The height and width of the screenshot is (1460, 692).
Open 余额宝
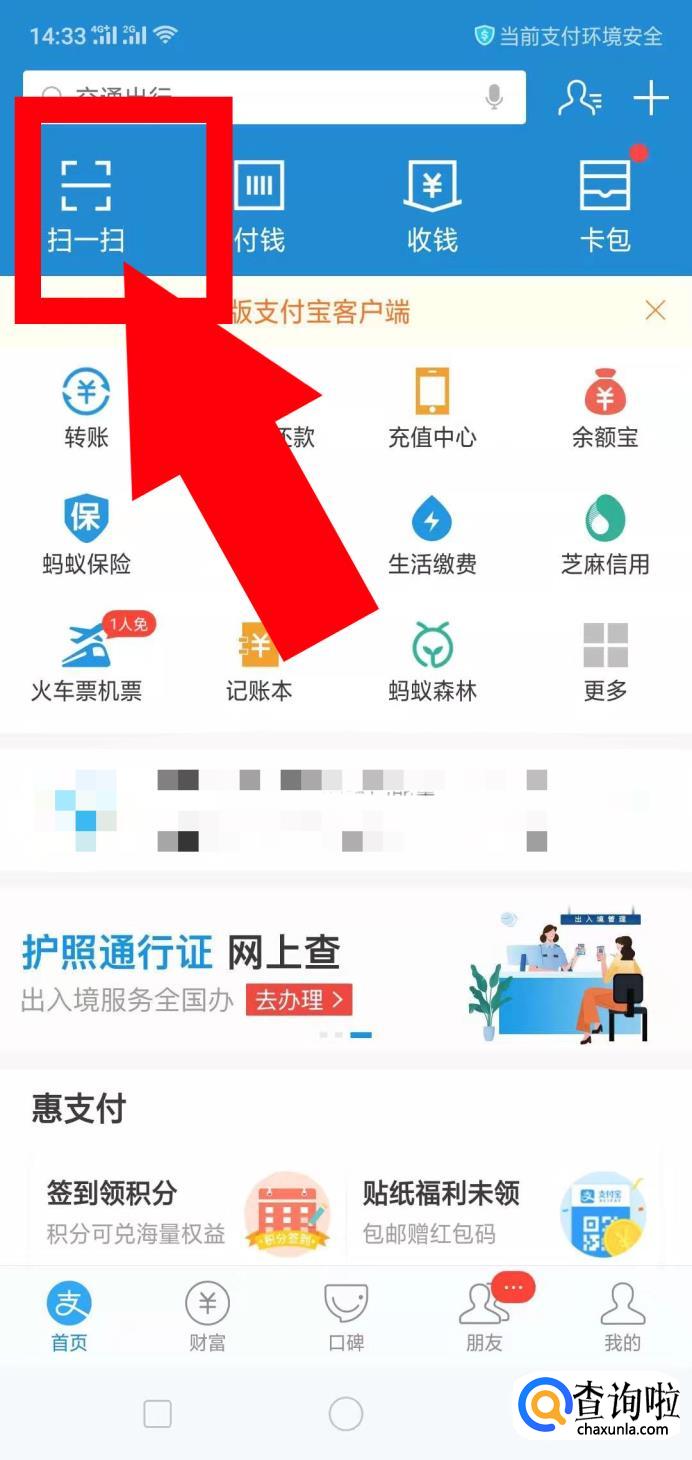[605, 408]
